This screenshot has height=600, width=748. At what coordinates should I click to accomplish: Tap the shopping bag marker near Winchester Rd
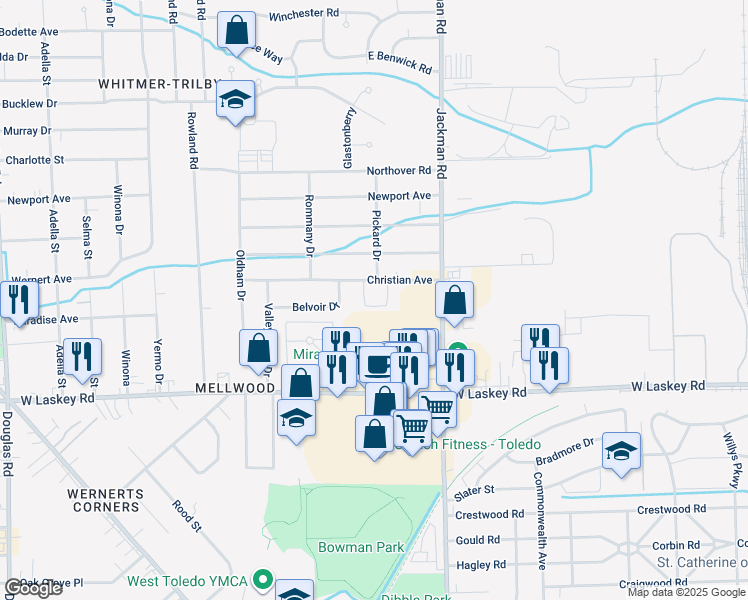coord(236,32)
